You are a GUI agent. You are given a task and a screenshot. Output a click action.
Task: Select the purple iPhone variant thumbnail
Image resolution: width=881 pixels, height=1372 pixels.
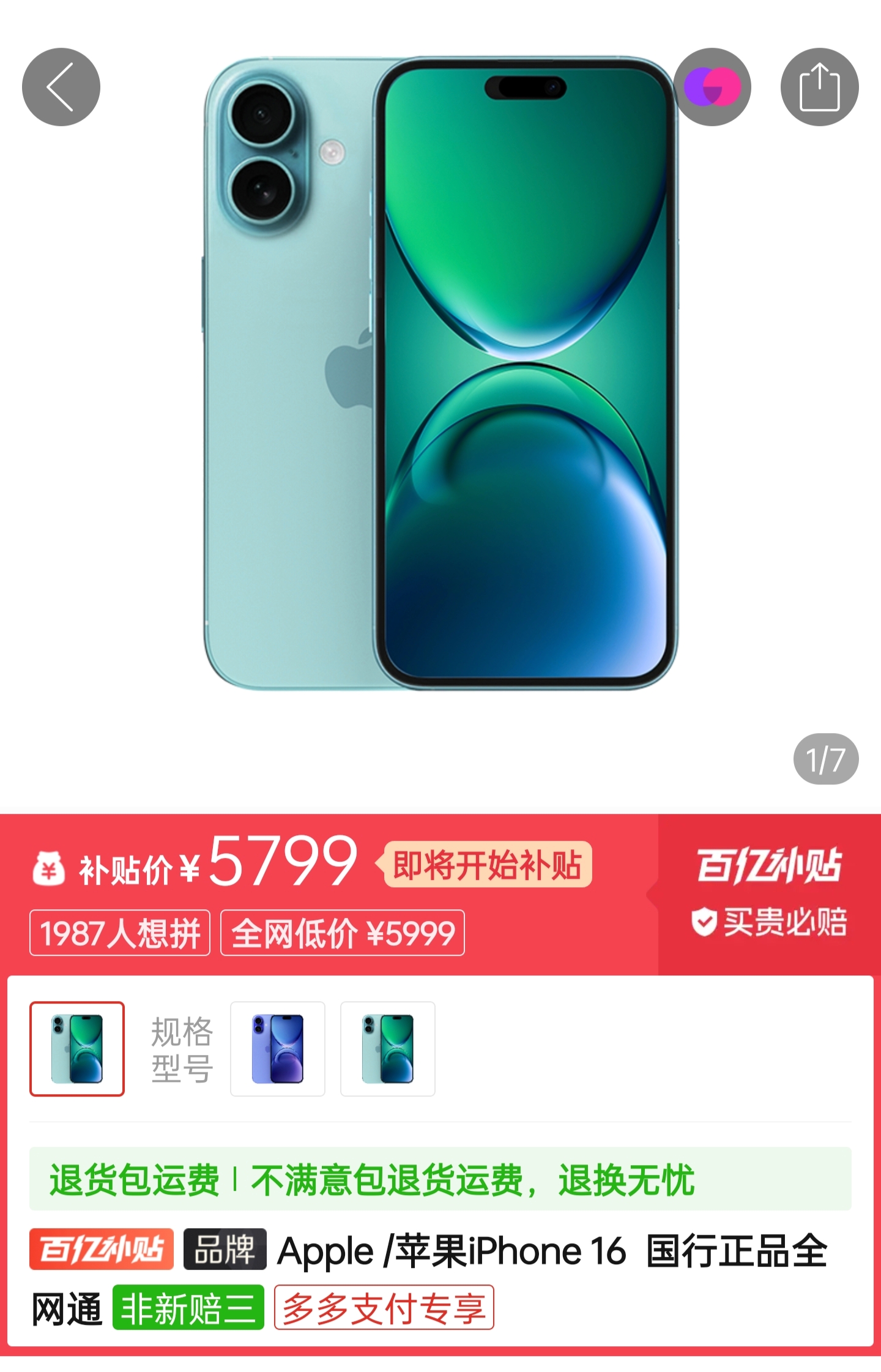point(278,1049)
